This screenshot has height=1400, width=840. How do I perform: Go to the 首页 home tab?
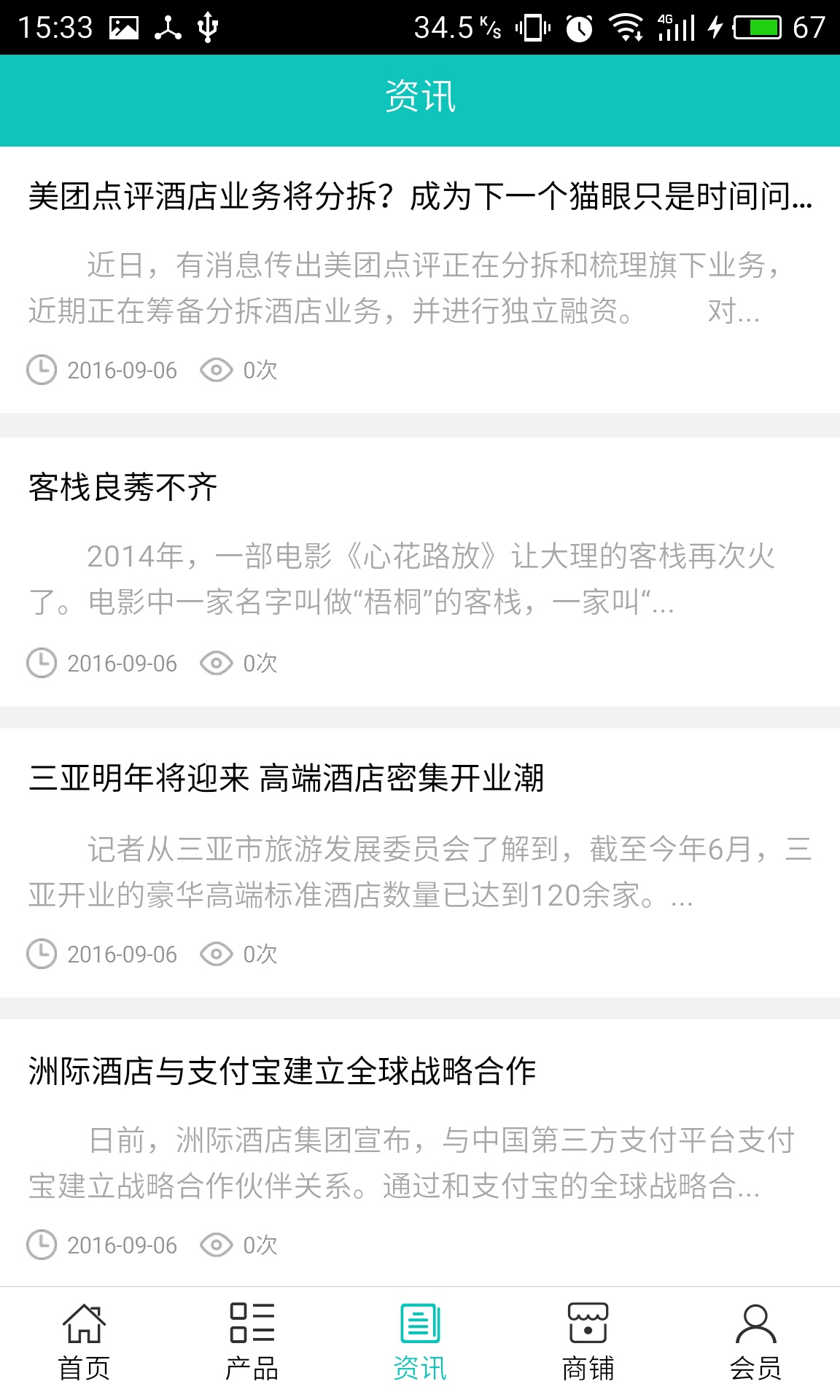pyautogui.click(x=84, y=1343)
